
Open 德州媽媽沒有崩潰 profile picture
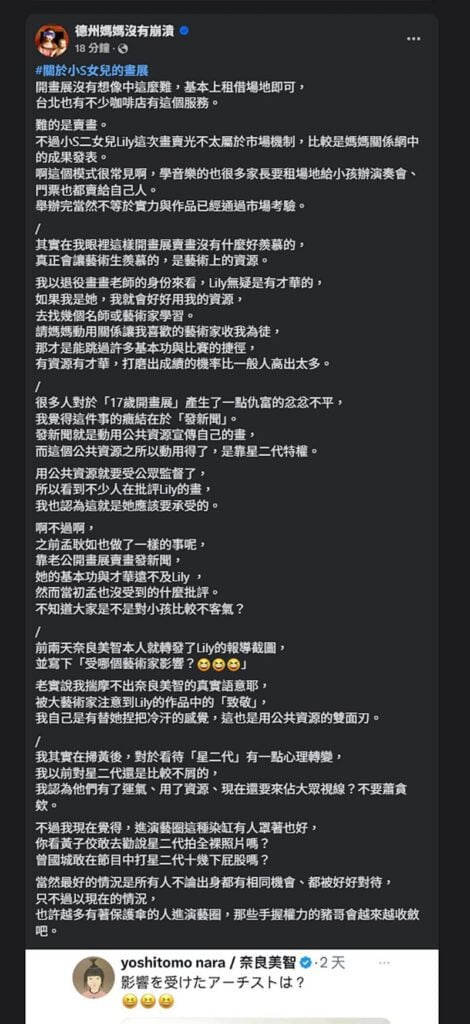pyautogui.click(x=52, y=40)
